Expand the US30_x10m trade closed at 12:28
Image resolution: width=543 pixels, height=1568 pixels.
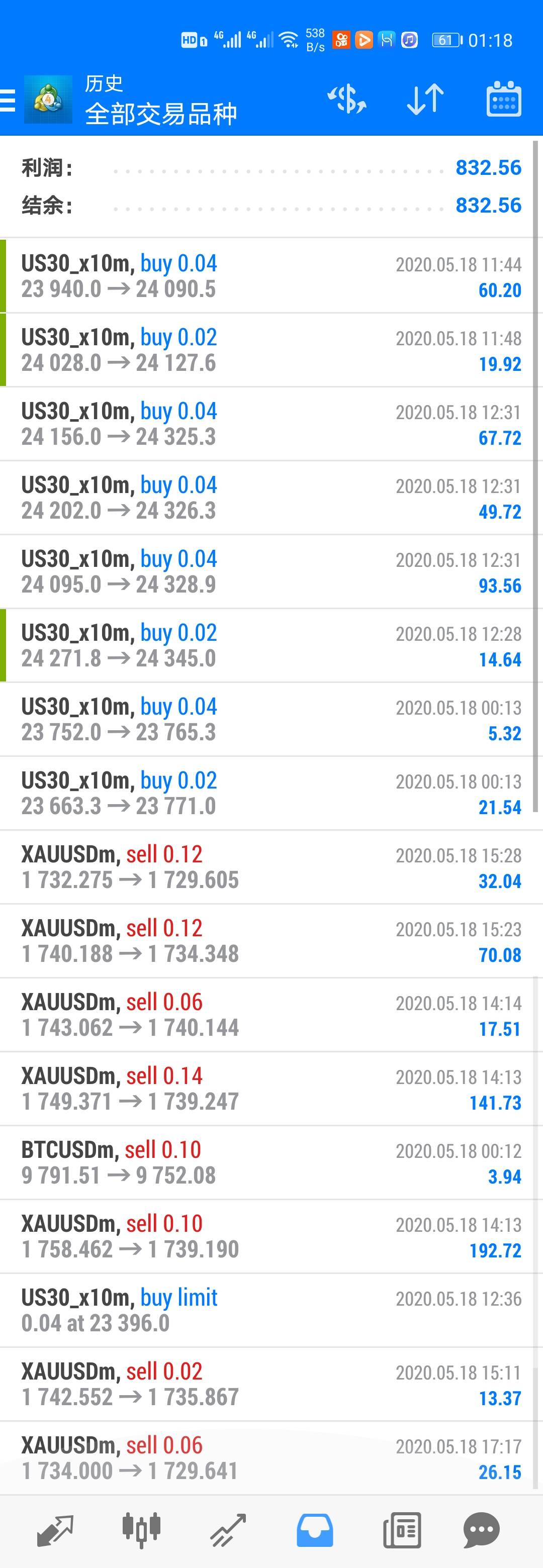coord(271,645)
